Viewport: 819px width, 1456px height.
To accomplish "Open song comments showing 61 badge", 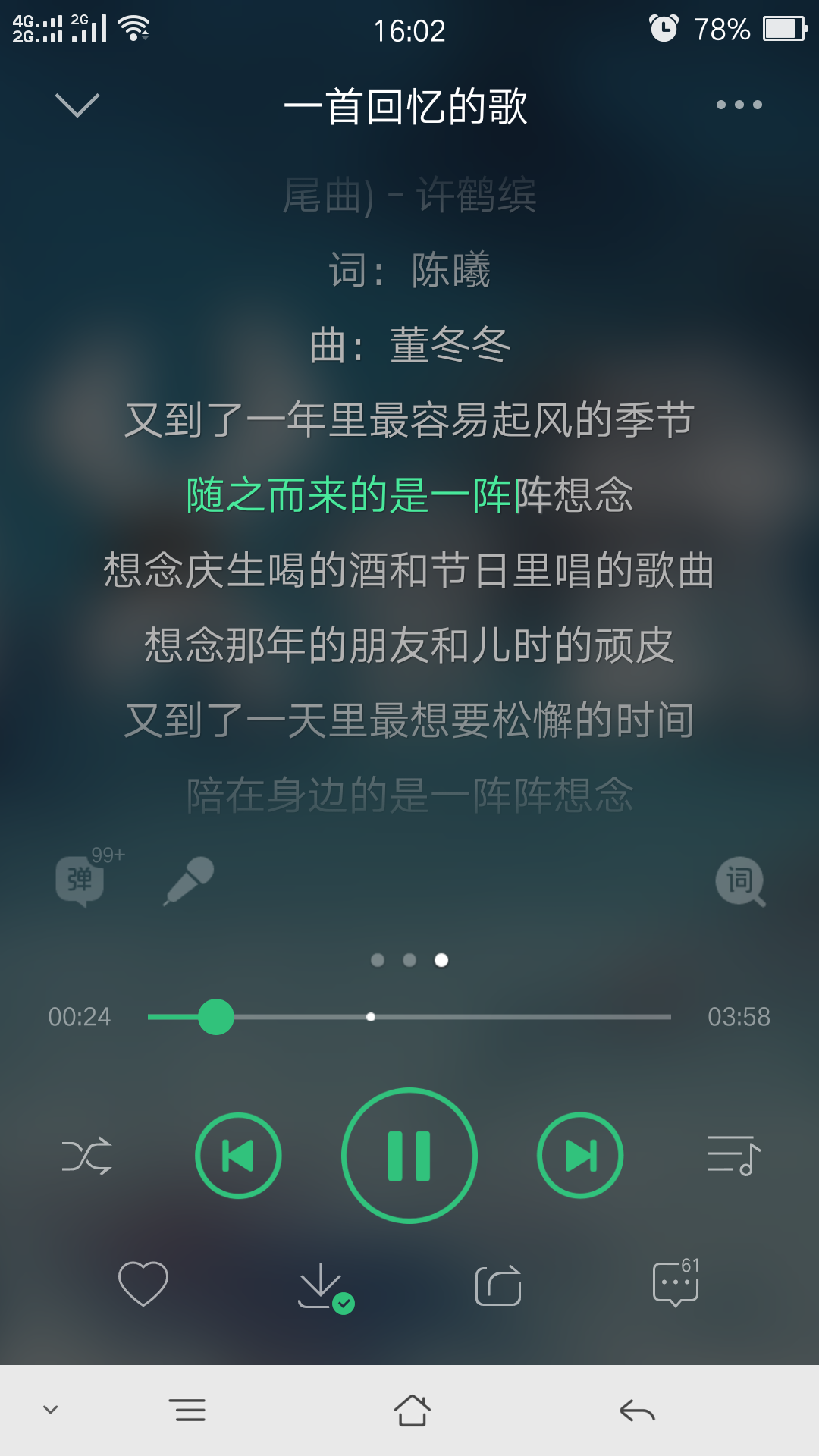I will click(673, 1283).
